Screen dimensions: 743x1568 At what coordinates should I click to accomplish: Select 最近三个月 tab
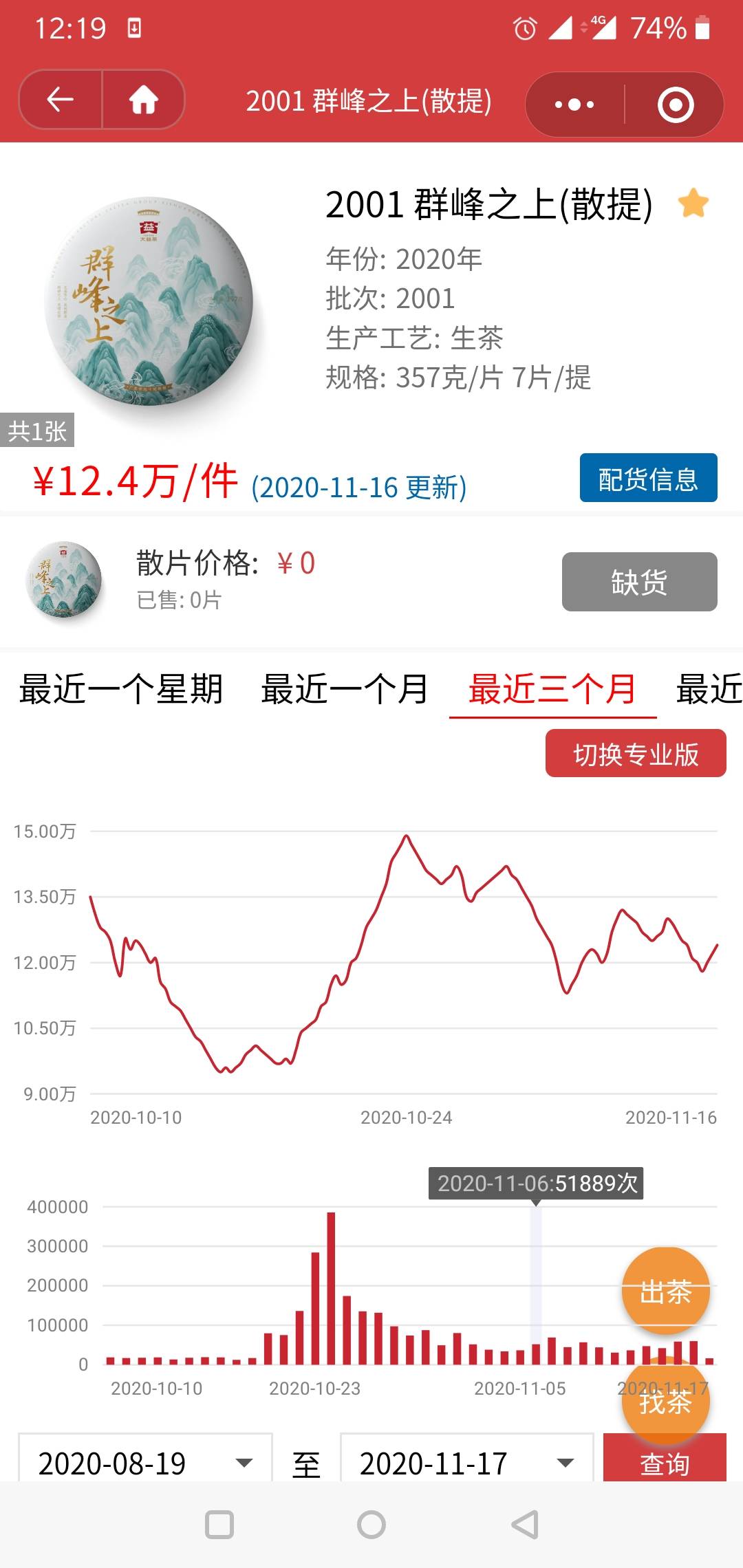coord(552,689)
